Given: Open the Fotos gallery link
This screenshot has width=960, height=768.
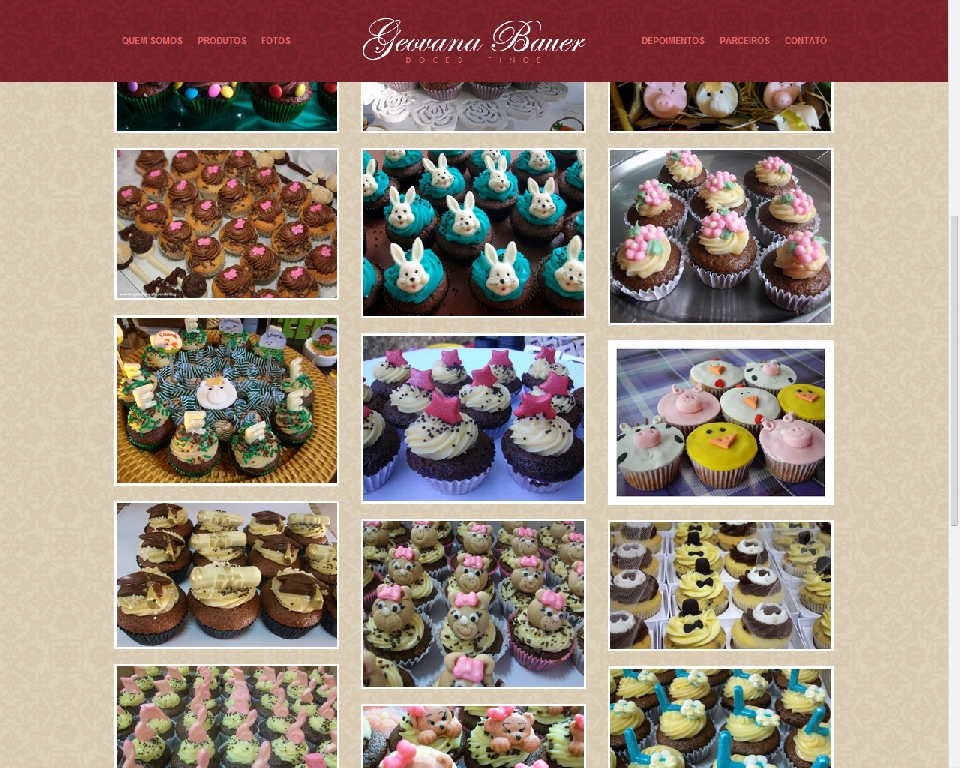Looking at the screenshot, I should 276,41.
